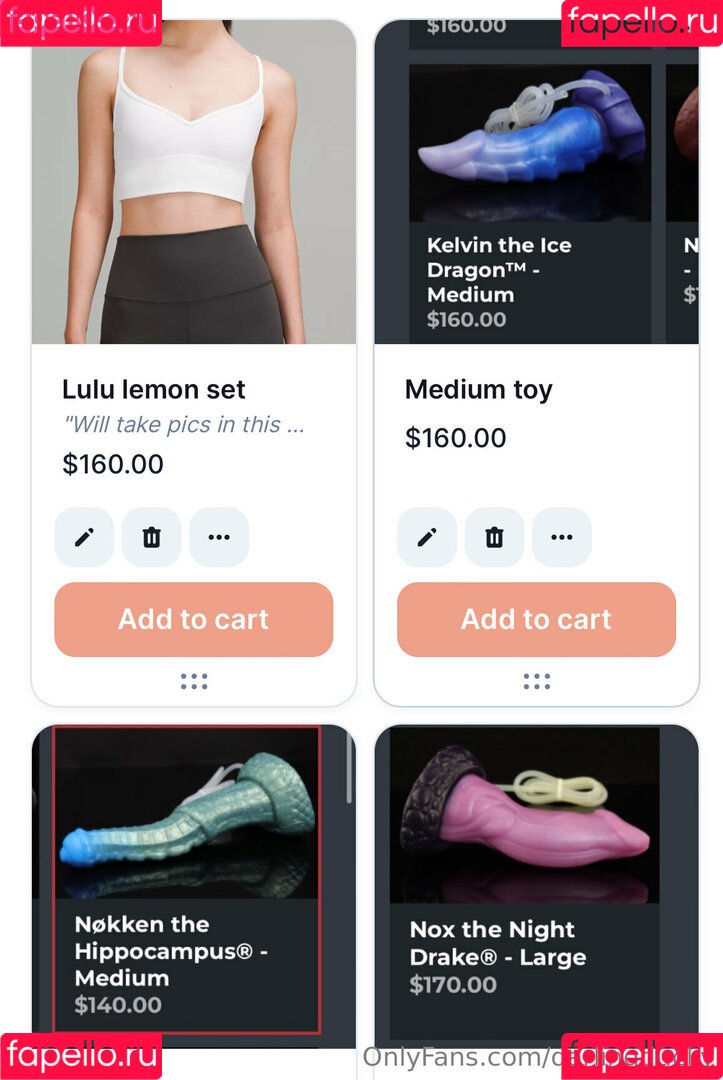
Task: Delete the Medium toy item
Action: (494, 537)
